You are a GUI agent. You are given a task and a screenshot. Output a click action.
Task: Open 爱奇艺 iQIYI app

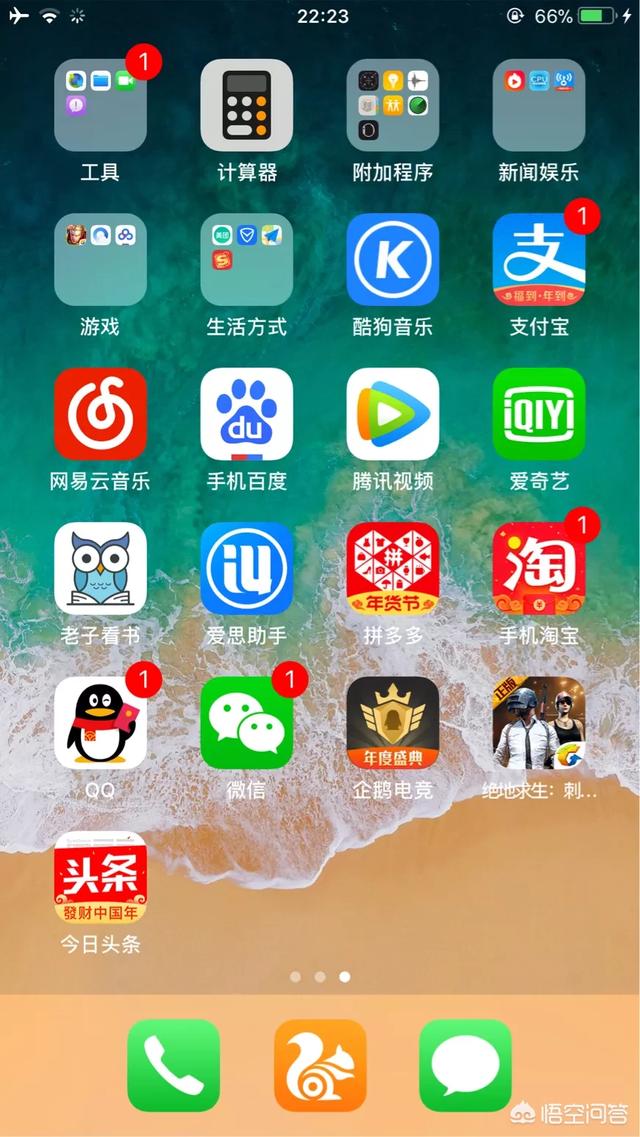539,414
